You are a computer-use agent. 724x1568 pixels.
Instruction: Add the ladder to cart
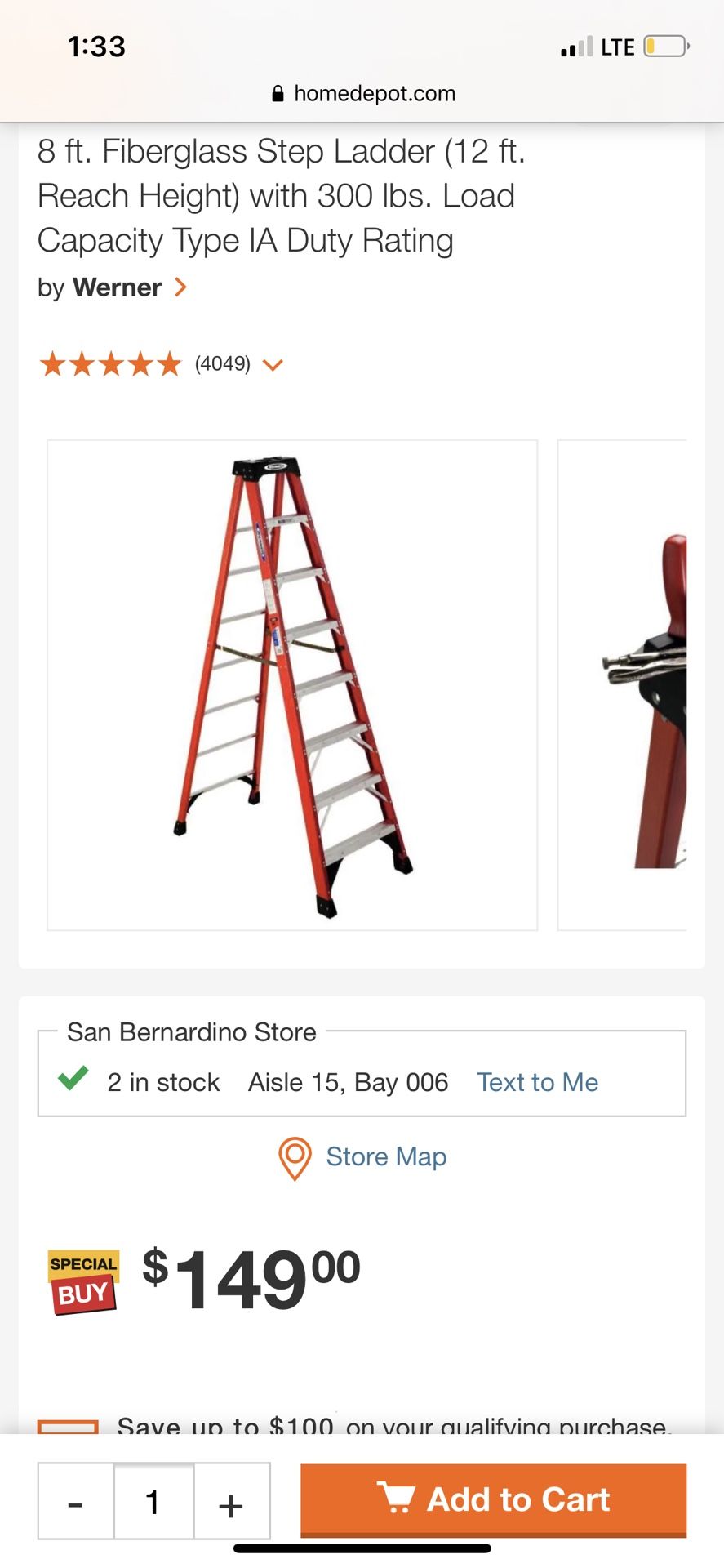click(x=493, y=1500)
